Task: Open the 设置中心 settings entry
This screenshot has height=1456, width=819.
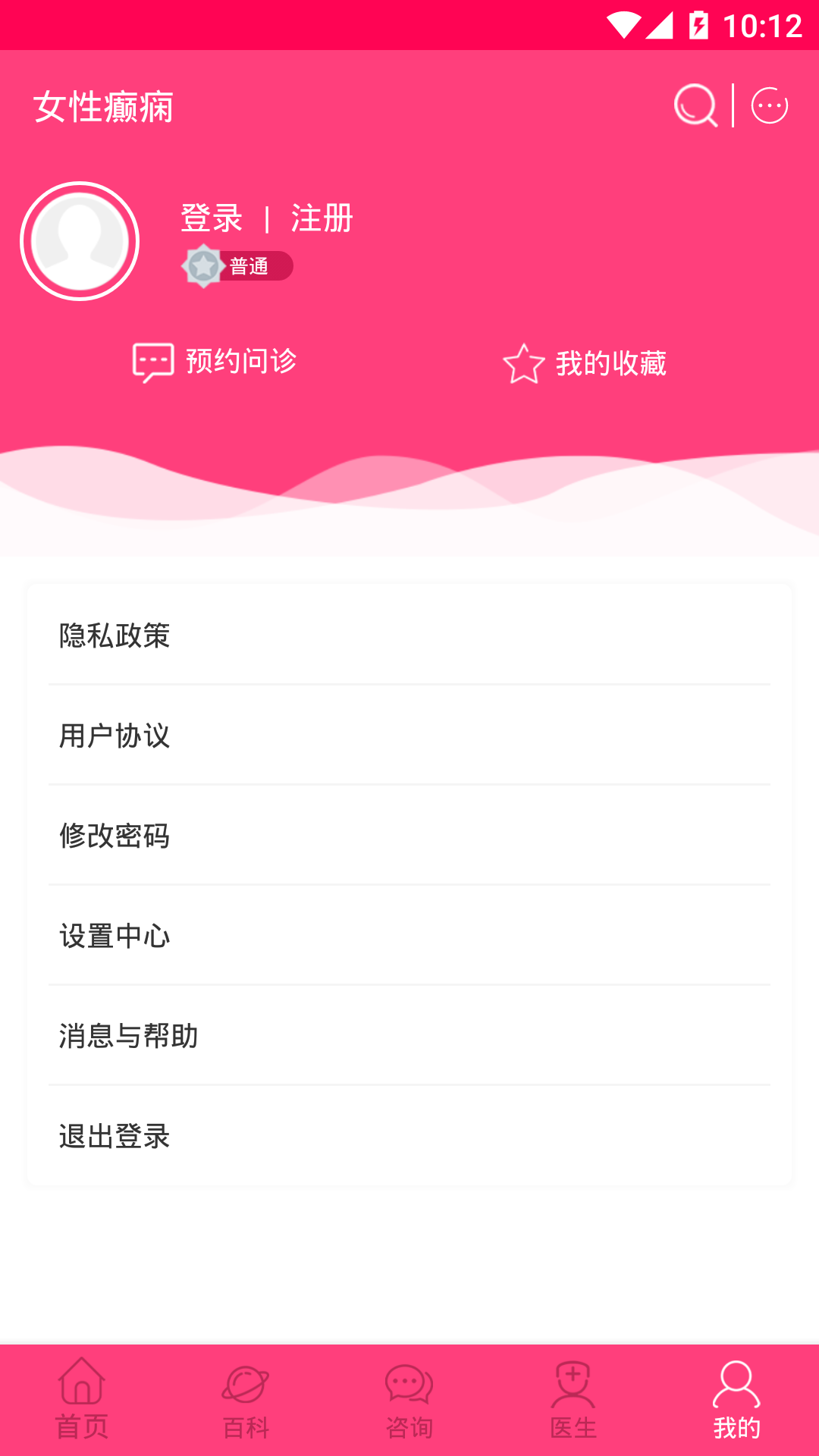Action: (115, 937)
